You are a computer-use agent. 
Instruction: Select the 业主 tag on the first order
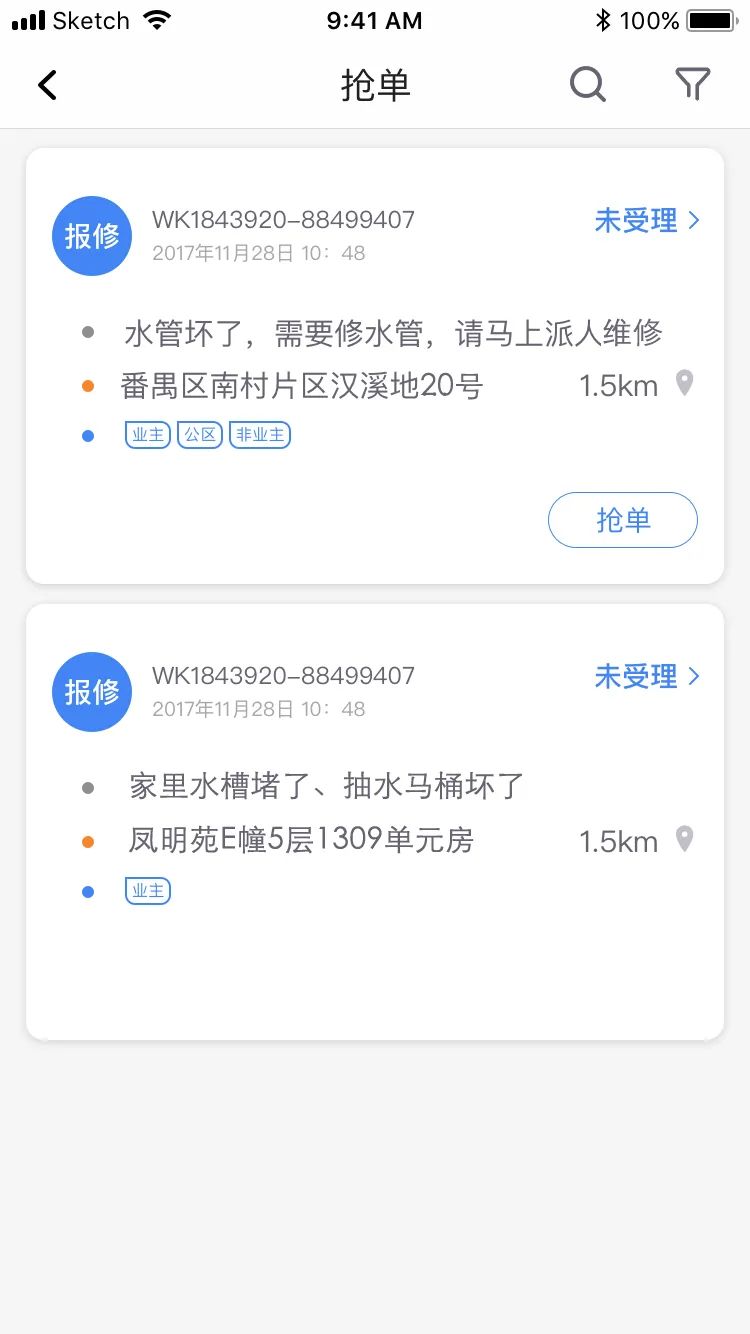147,434
